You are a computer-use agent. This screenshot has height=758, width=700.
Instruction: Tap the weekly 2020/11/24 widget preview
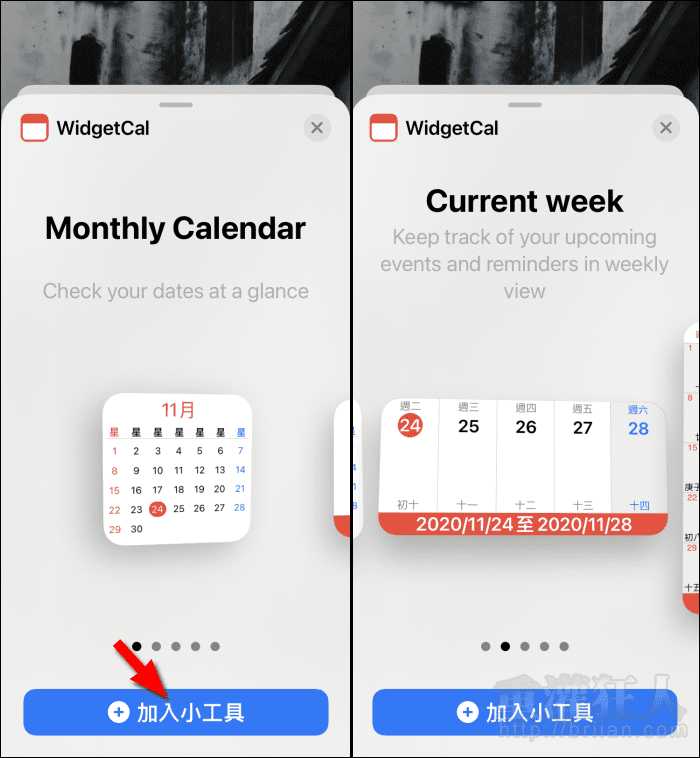(524, 467)
